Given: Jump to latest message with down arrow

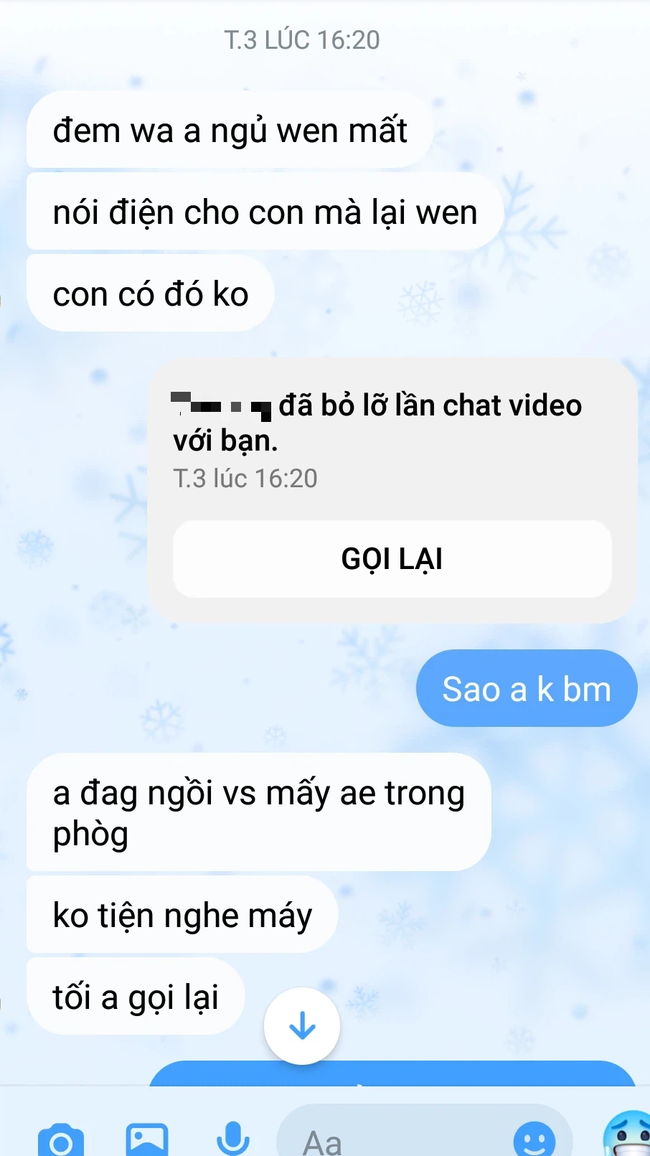Looking at the screenshot, I should [302, 1027].
